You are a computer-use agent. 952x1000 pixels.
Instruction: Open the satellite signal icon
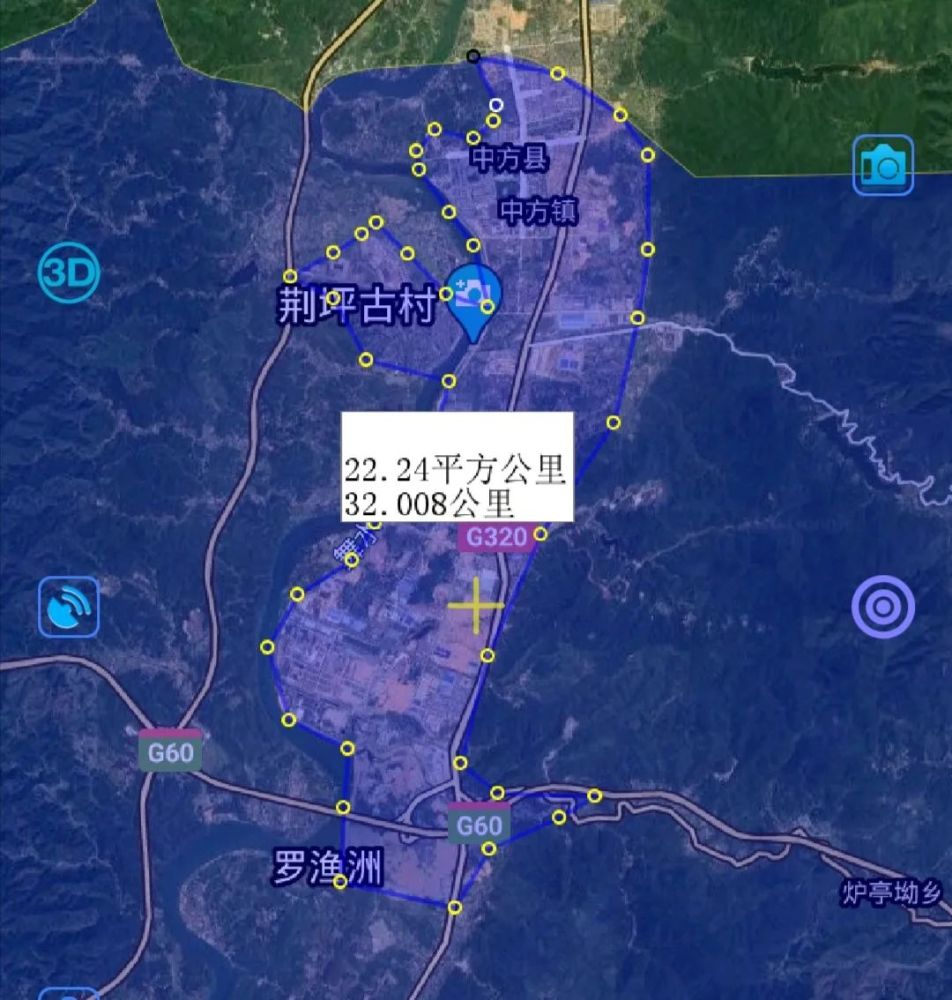[x=69, y=607]
